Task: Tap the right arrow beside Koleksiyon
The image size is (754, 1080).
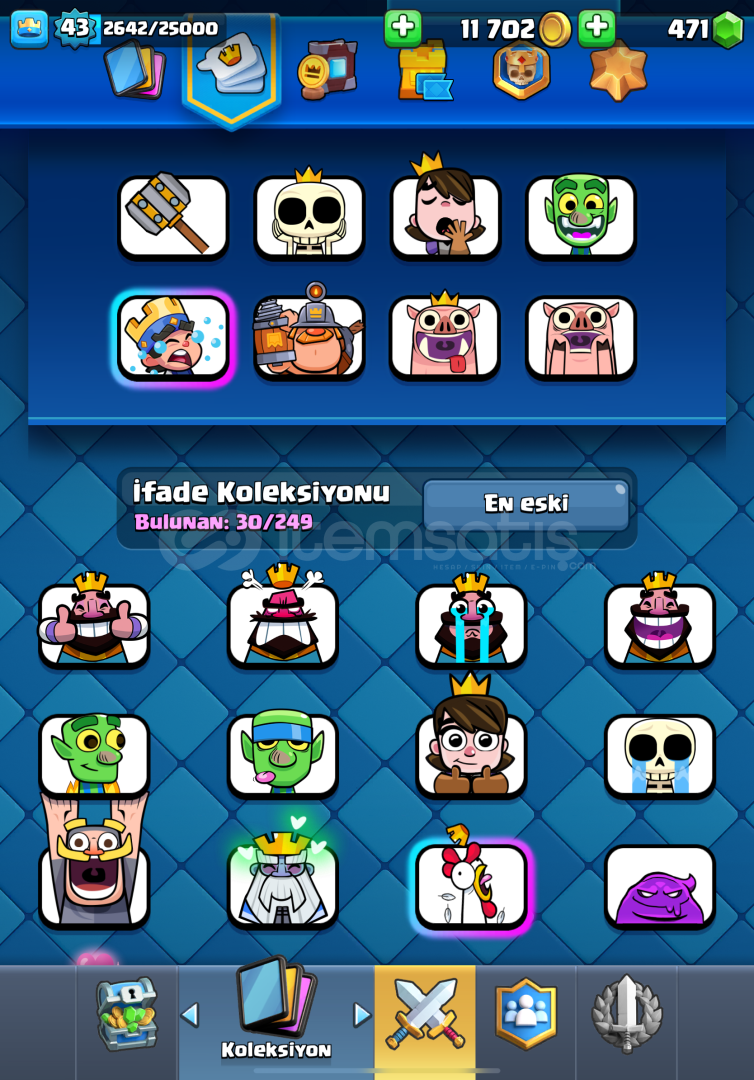Action: pos(362,1015)
